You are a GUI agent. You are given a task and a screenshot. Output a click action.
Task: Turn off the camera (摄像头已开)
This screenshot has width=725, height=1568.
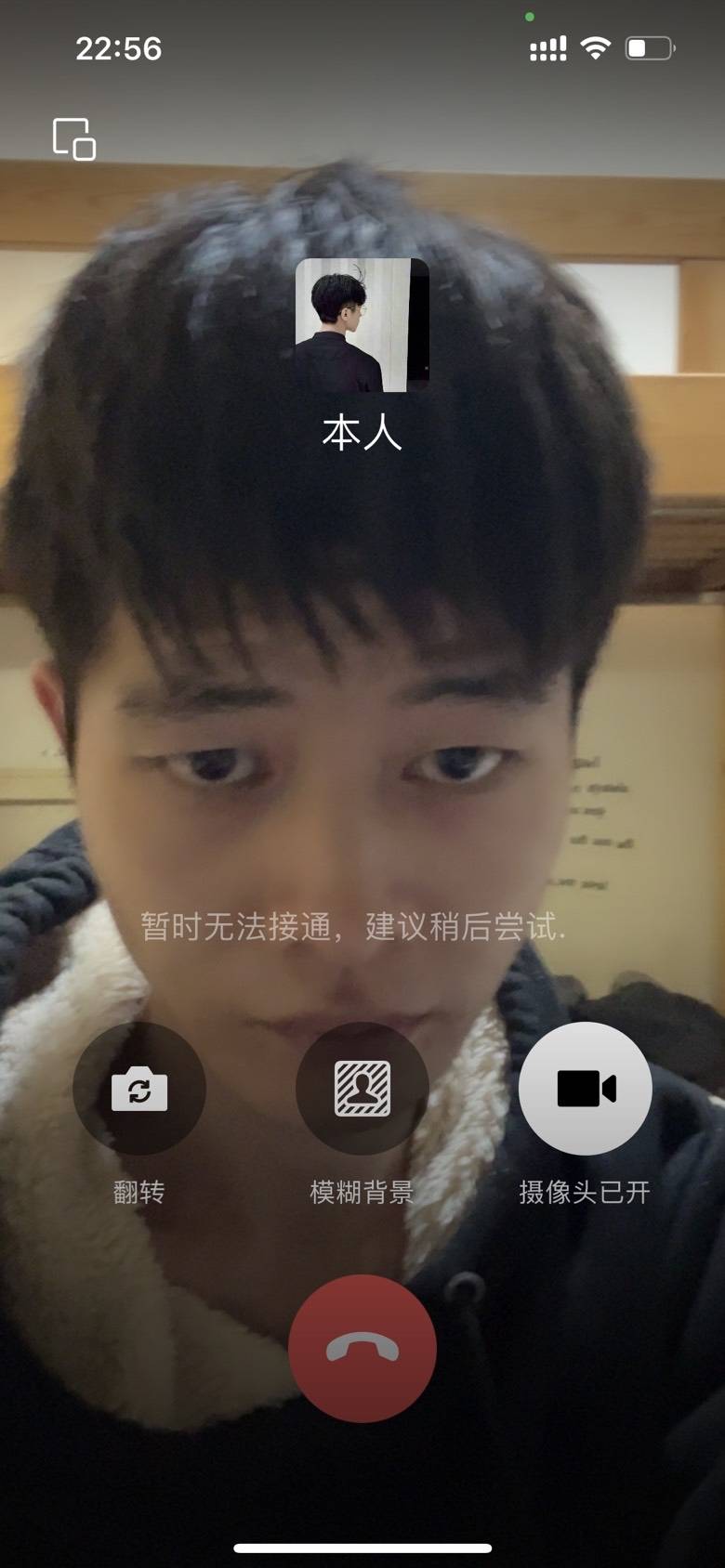point(585,1088)
